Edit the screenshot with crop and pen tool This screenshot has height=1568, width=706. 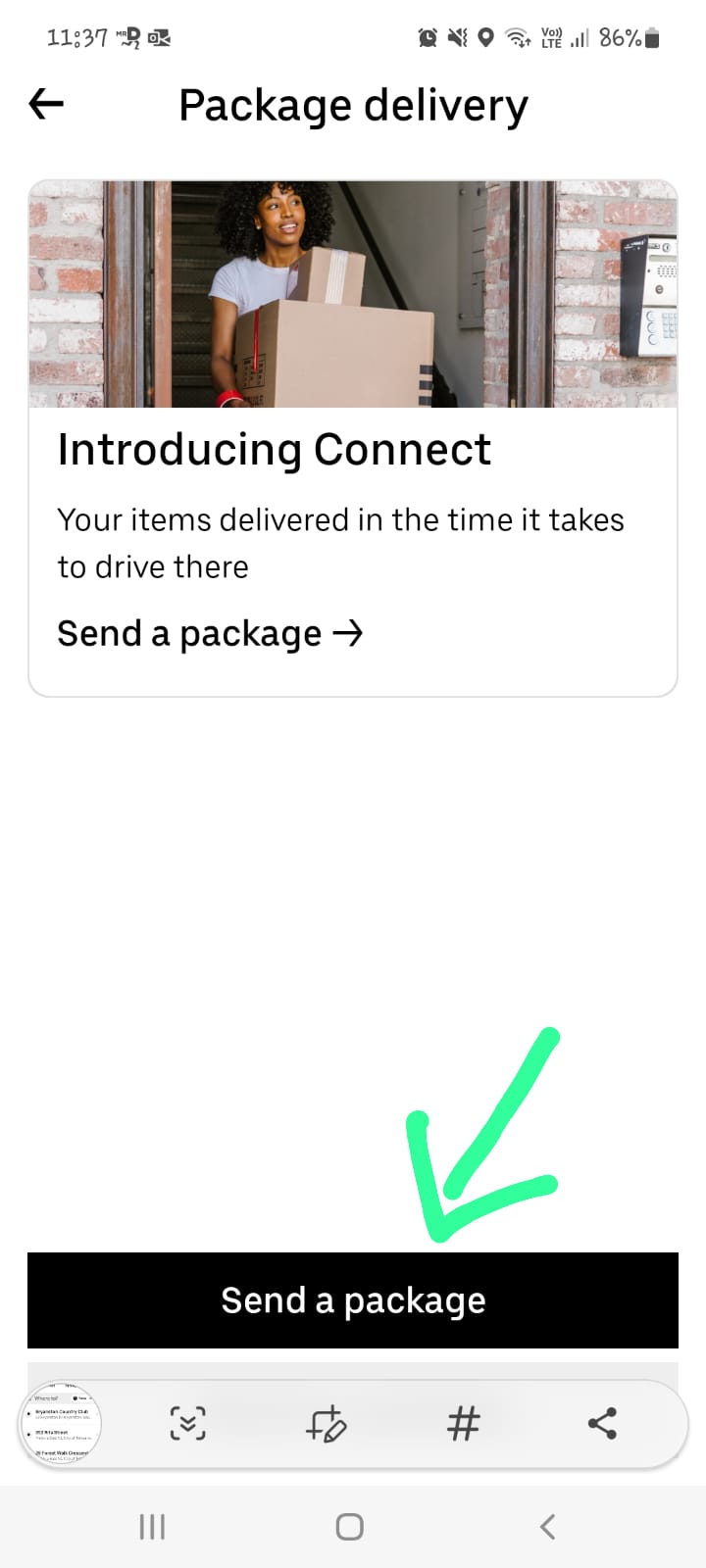click(x=327, y=1423)
